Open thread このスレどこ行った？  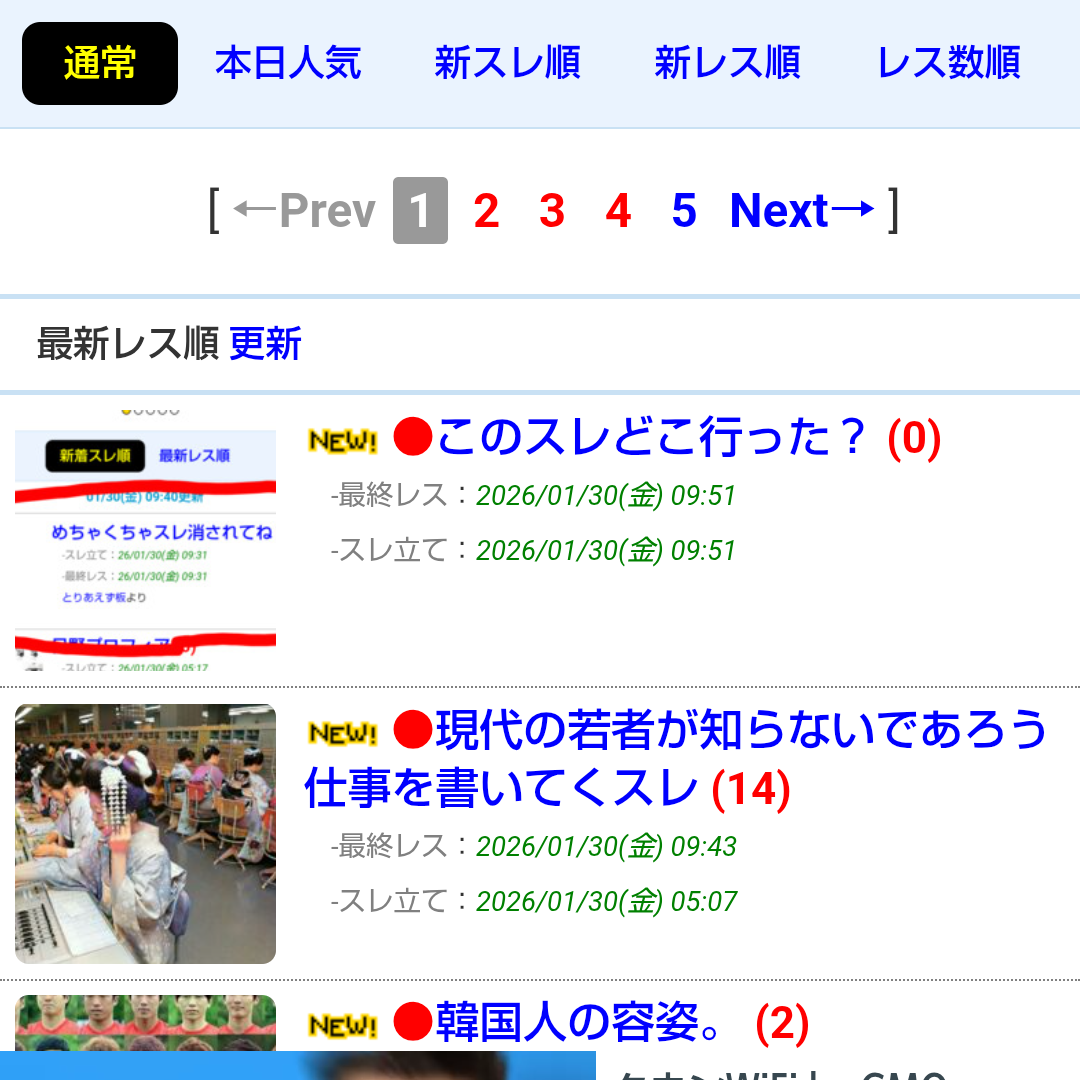pyautogui.click(x=650, y=437)
